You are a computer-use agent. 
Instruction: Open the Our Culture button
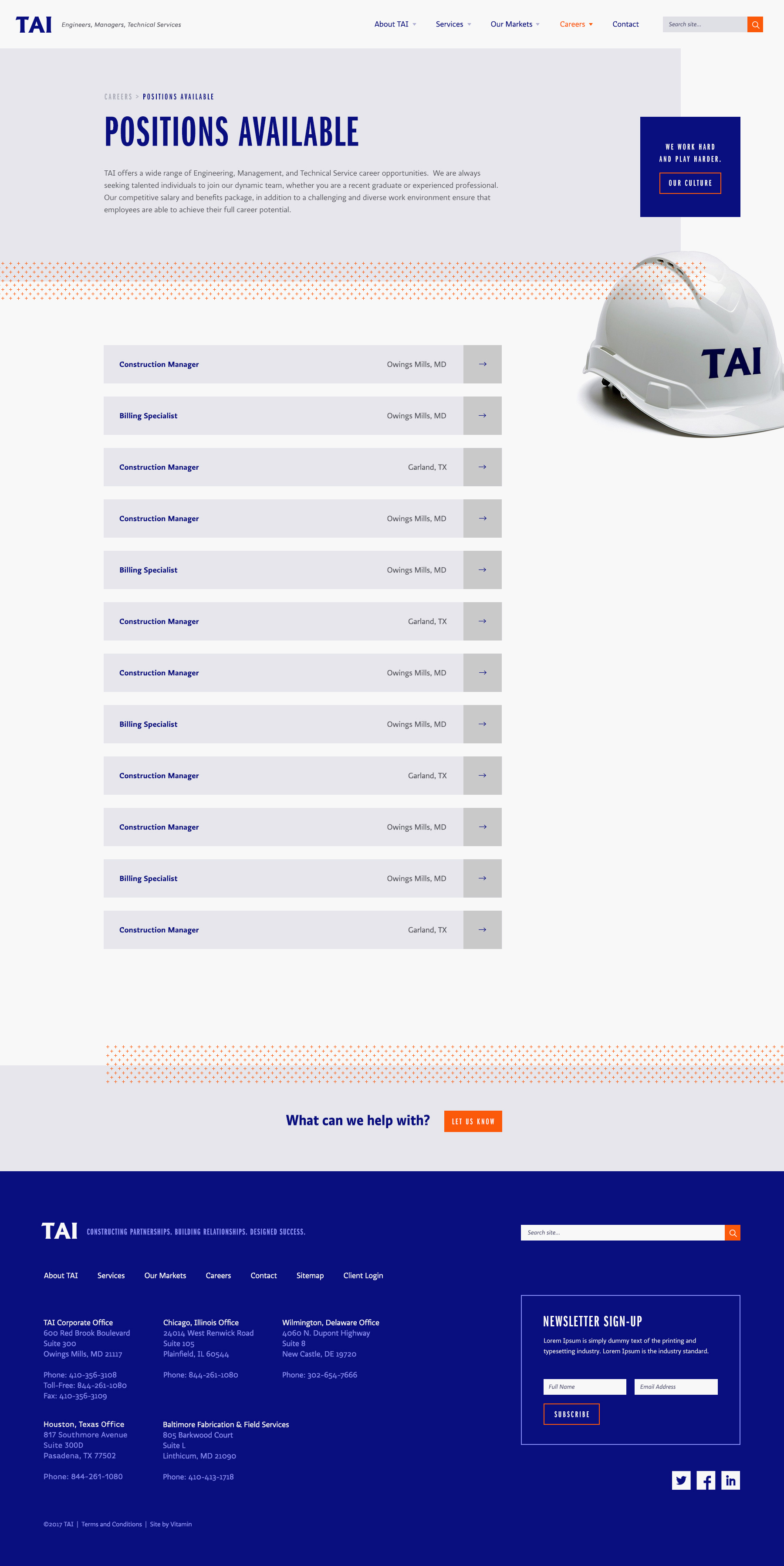click(x=690, y=183)
